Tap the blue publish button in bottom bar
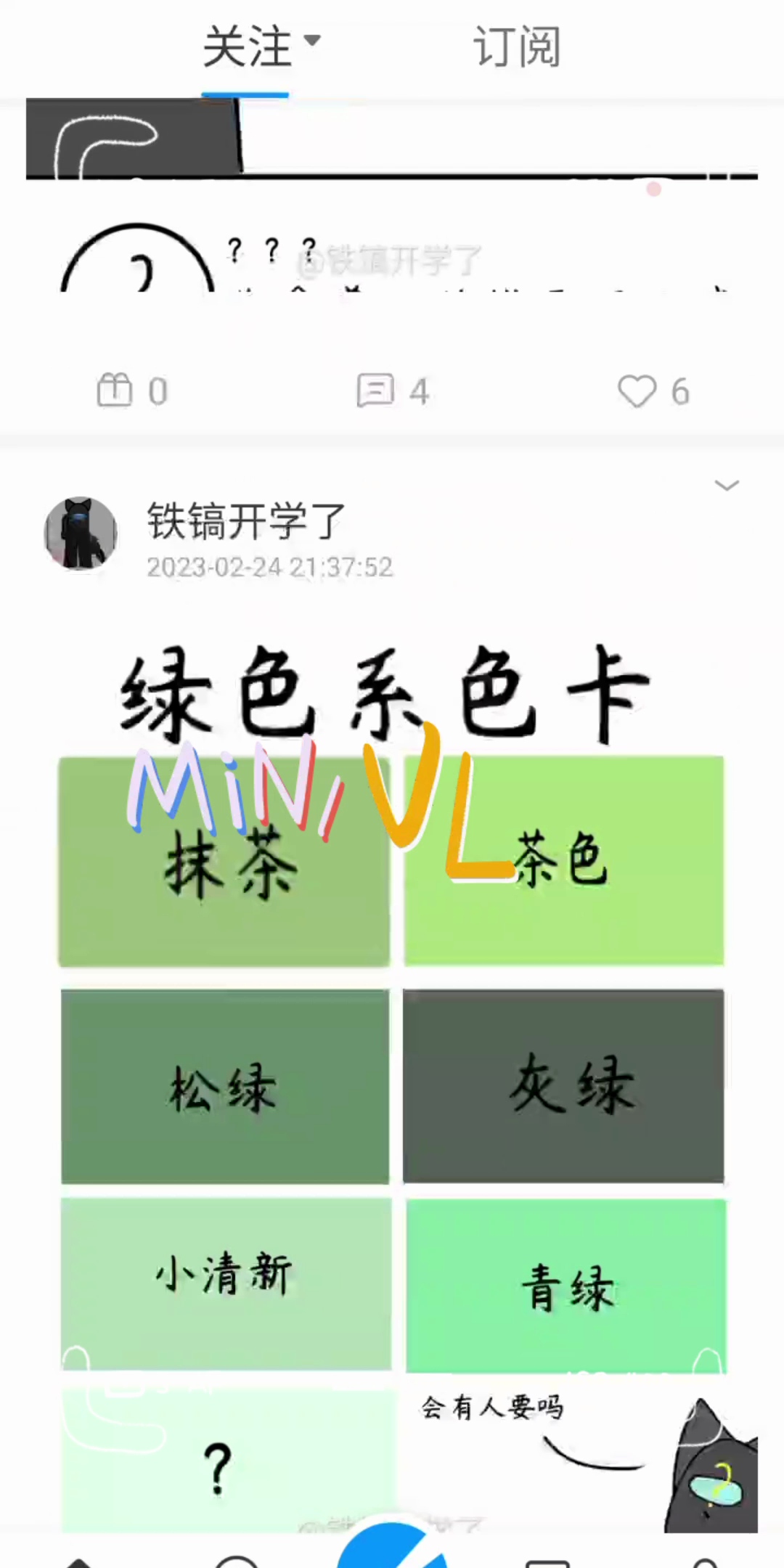 click(x=392, y=1546)
